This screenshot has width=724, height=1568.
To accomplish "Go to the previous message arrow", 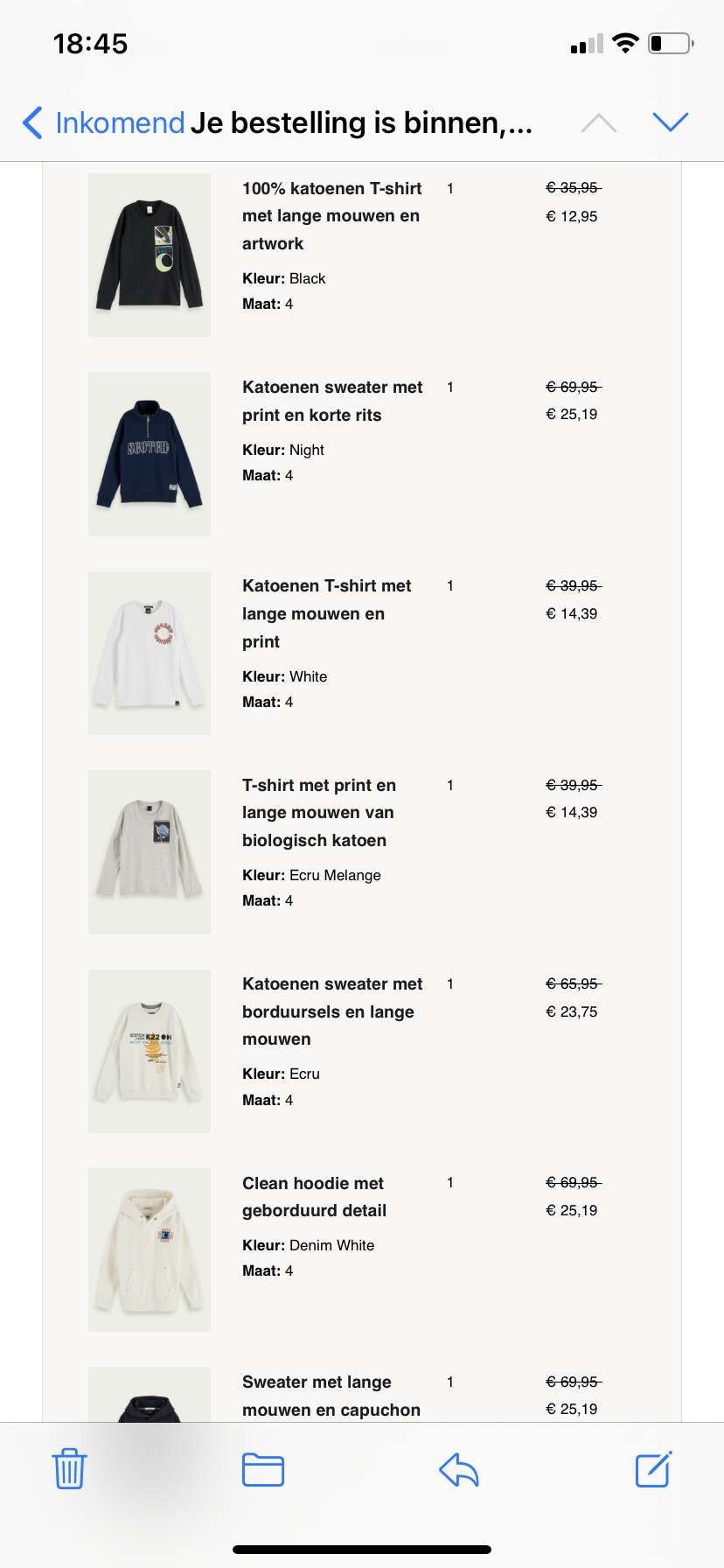I will (599, 122).
